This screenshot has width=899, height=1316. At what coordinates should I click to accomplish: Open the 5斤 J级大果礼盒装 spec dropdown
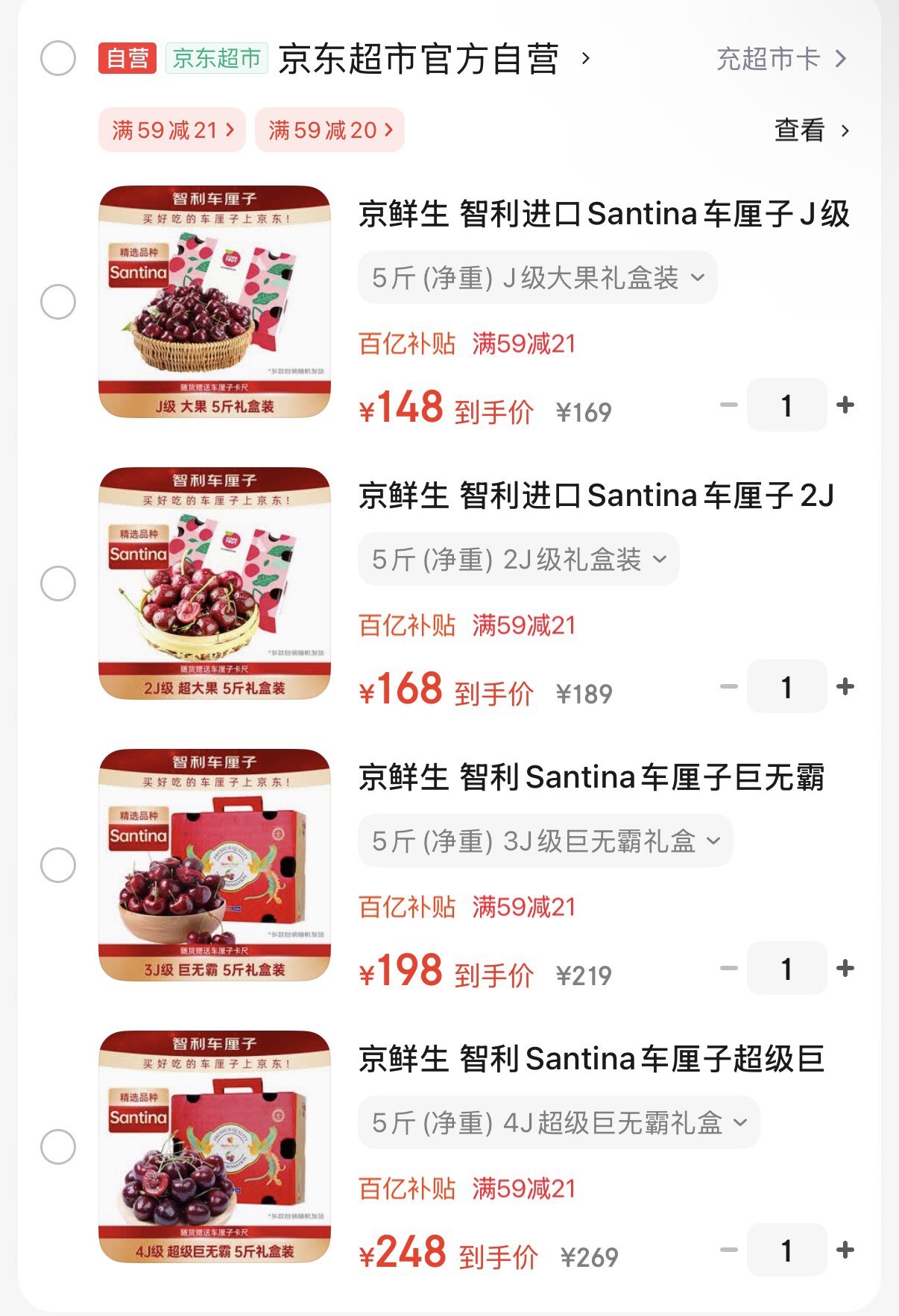(x=537, y=277)
